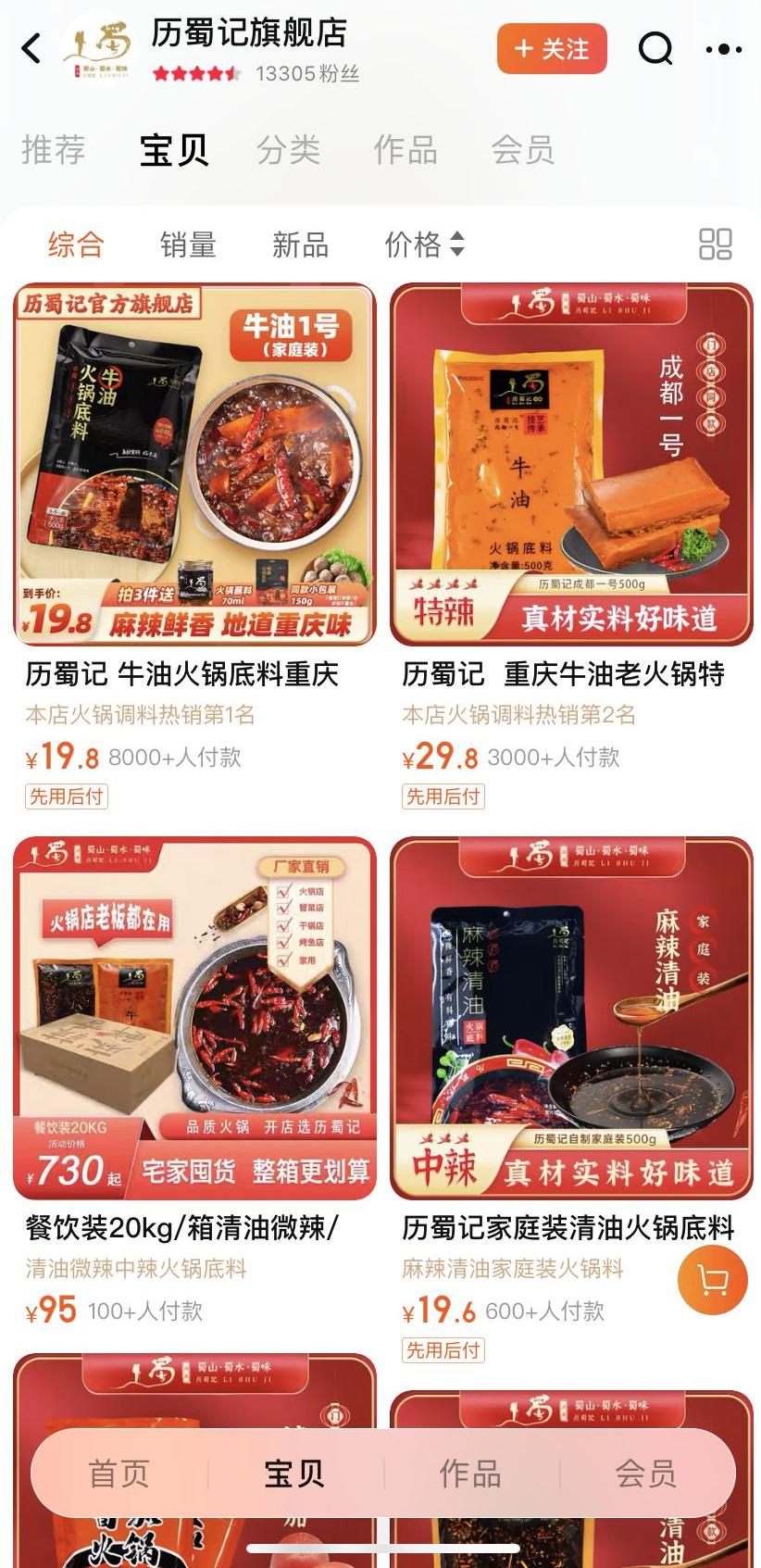This screenshot has height=1568, width=761.
Task: Open the 重庆牛油老火锅特辣 product for ¥29.8
Action: (571, 465)
